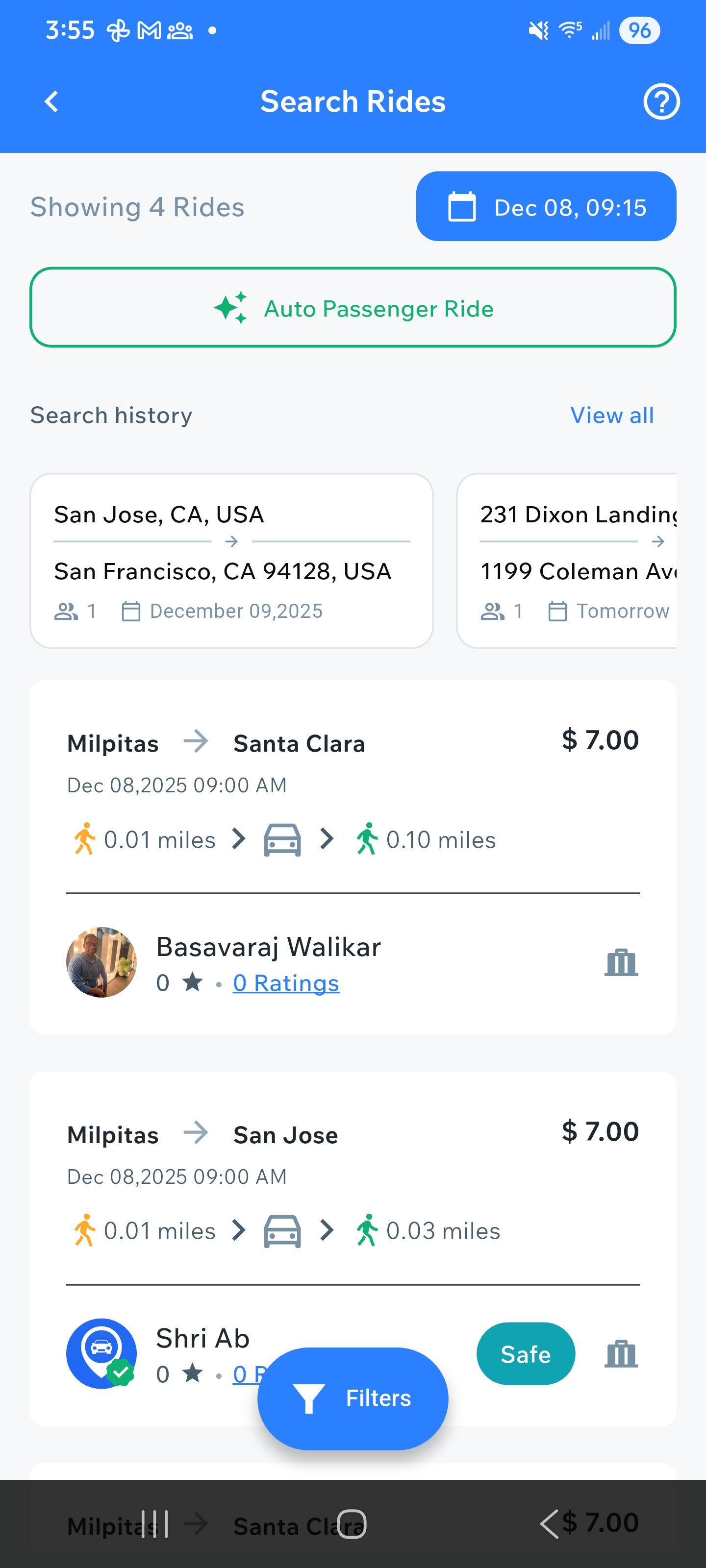706x1568 pixels.
Task: Toggle the Safe badge on Shri Ab's ride
Action: tap(525, 1354)
